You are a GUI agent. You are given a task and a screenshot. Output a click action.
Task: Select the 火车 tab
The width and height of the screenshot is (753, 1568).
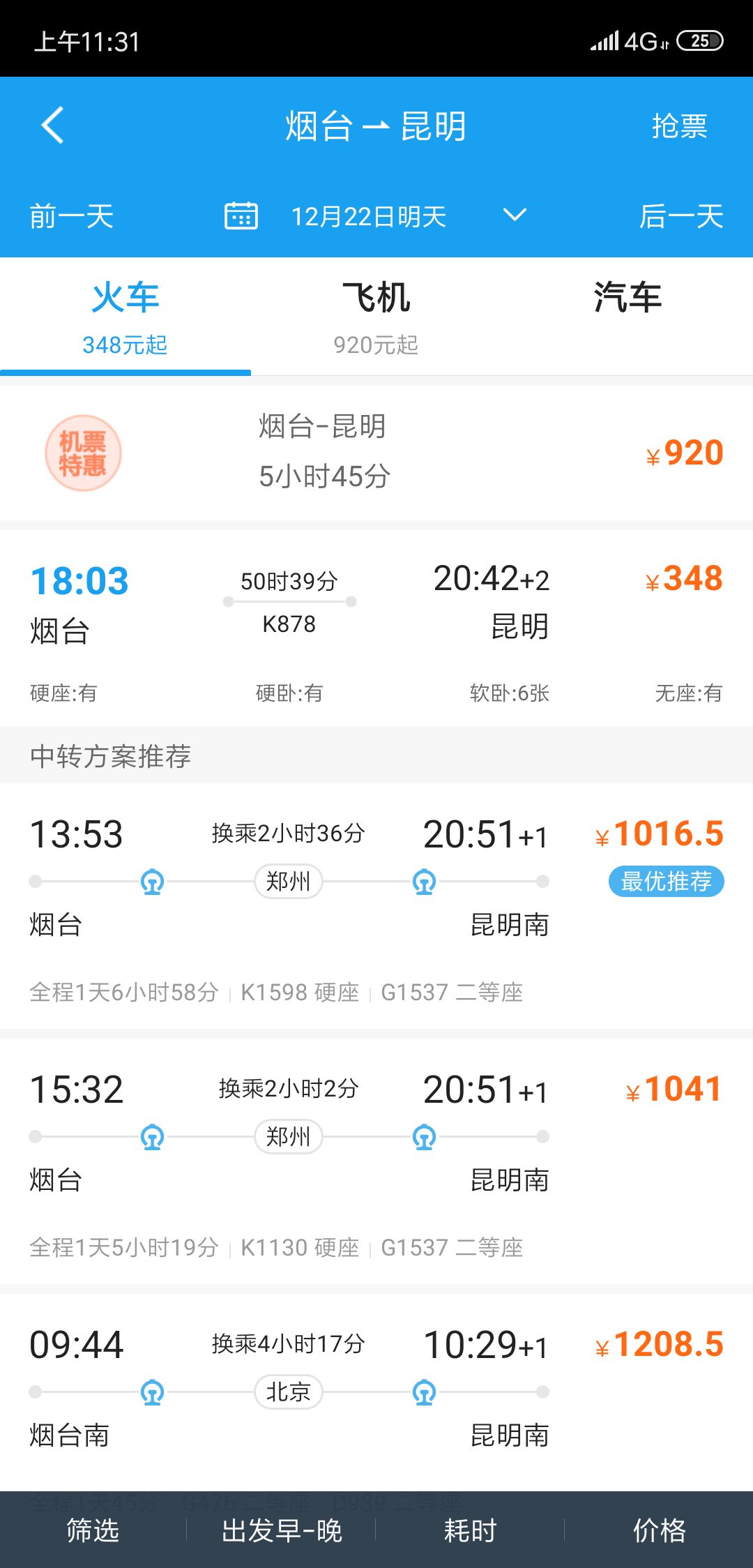tap(125, 317)
